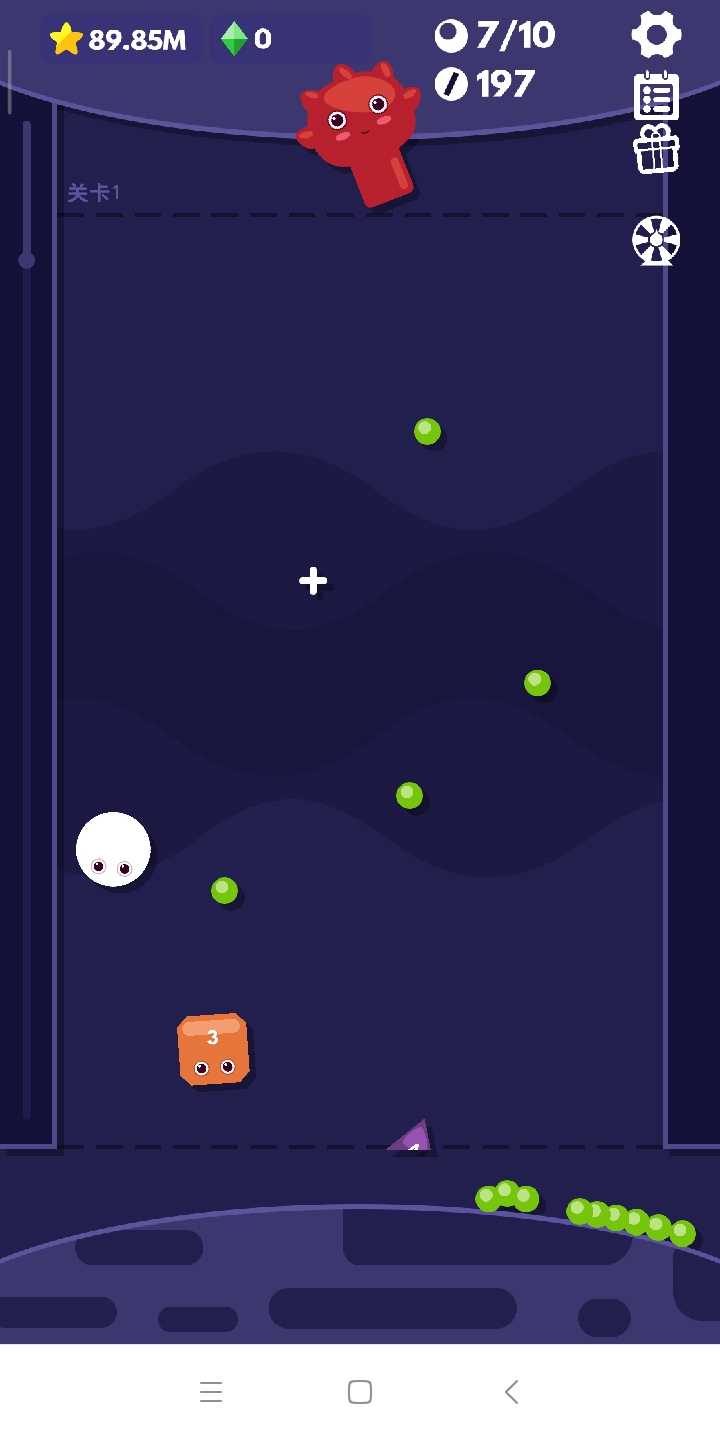Screen dimensions: 720x1440
Task: Go back with the system back button
Action: point(511,1391)
